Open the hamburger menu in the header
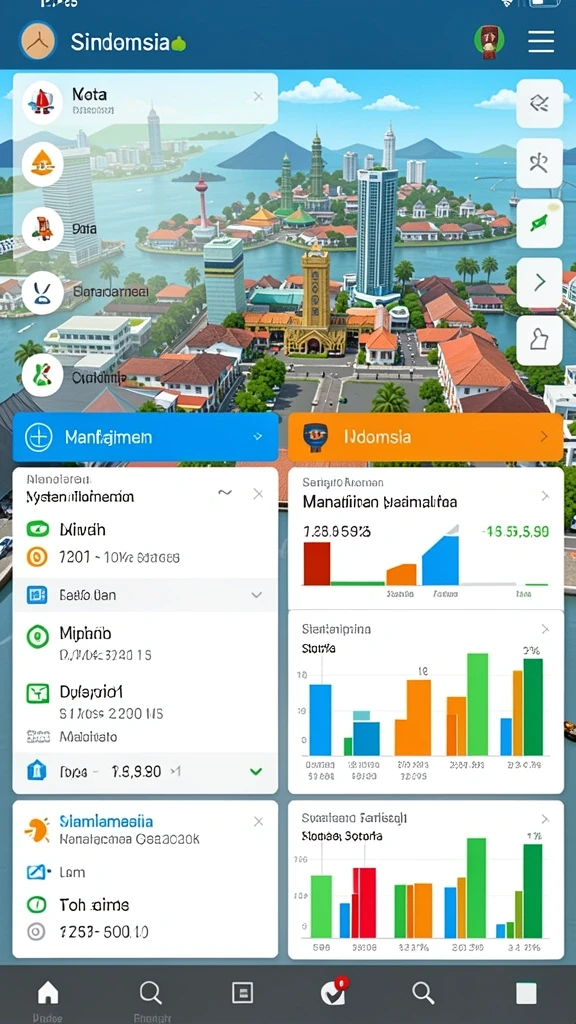576x1024 pixels. click(541, 41)
